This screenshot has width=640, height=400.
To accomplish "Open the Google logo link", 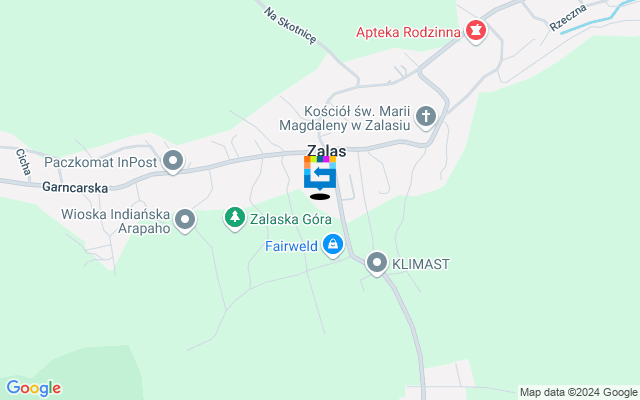I will click(x=33, y=388).
